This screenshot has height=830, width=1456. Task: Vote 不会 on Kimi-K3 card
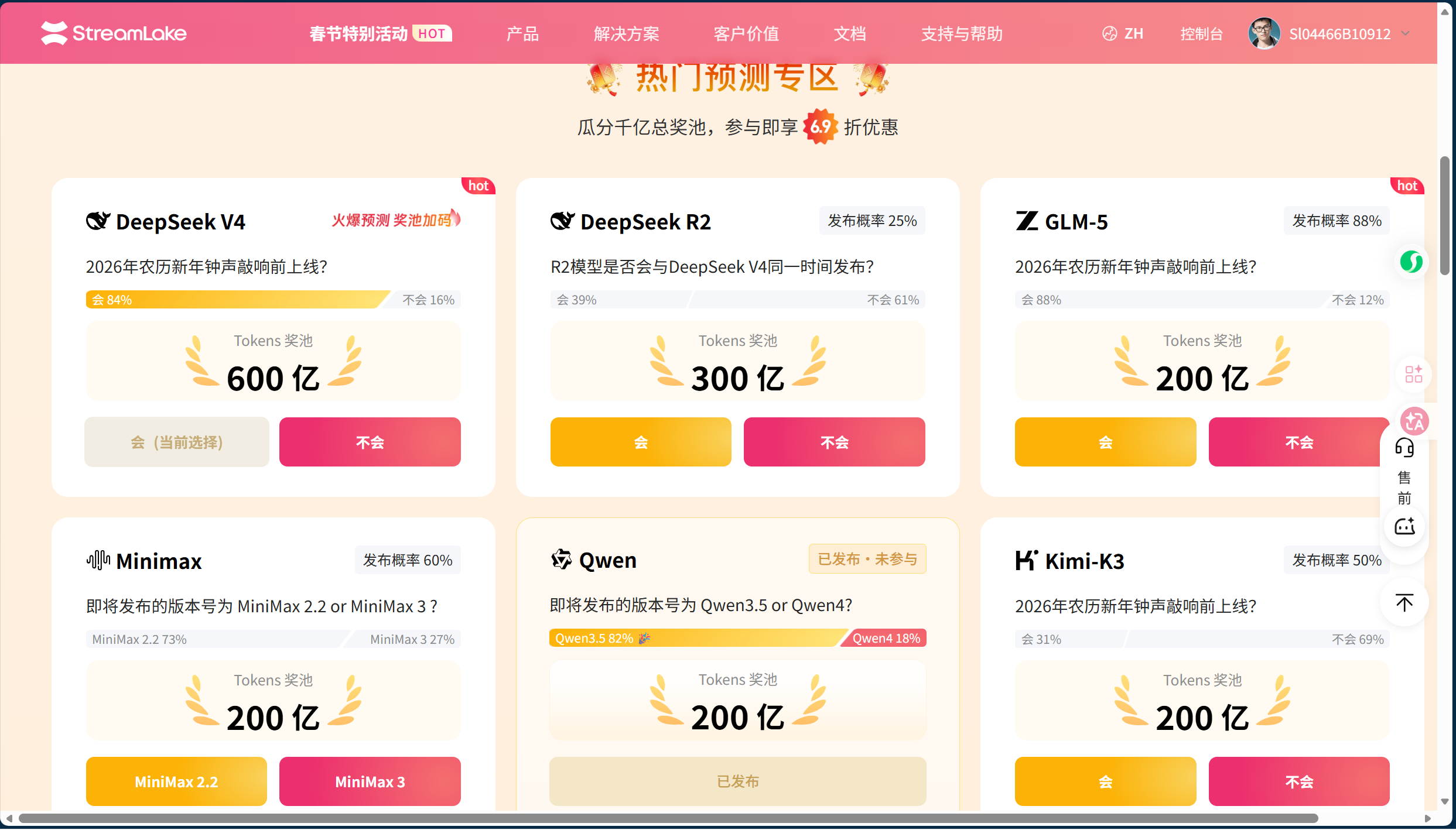coord(1298,781)
